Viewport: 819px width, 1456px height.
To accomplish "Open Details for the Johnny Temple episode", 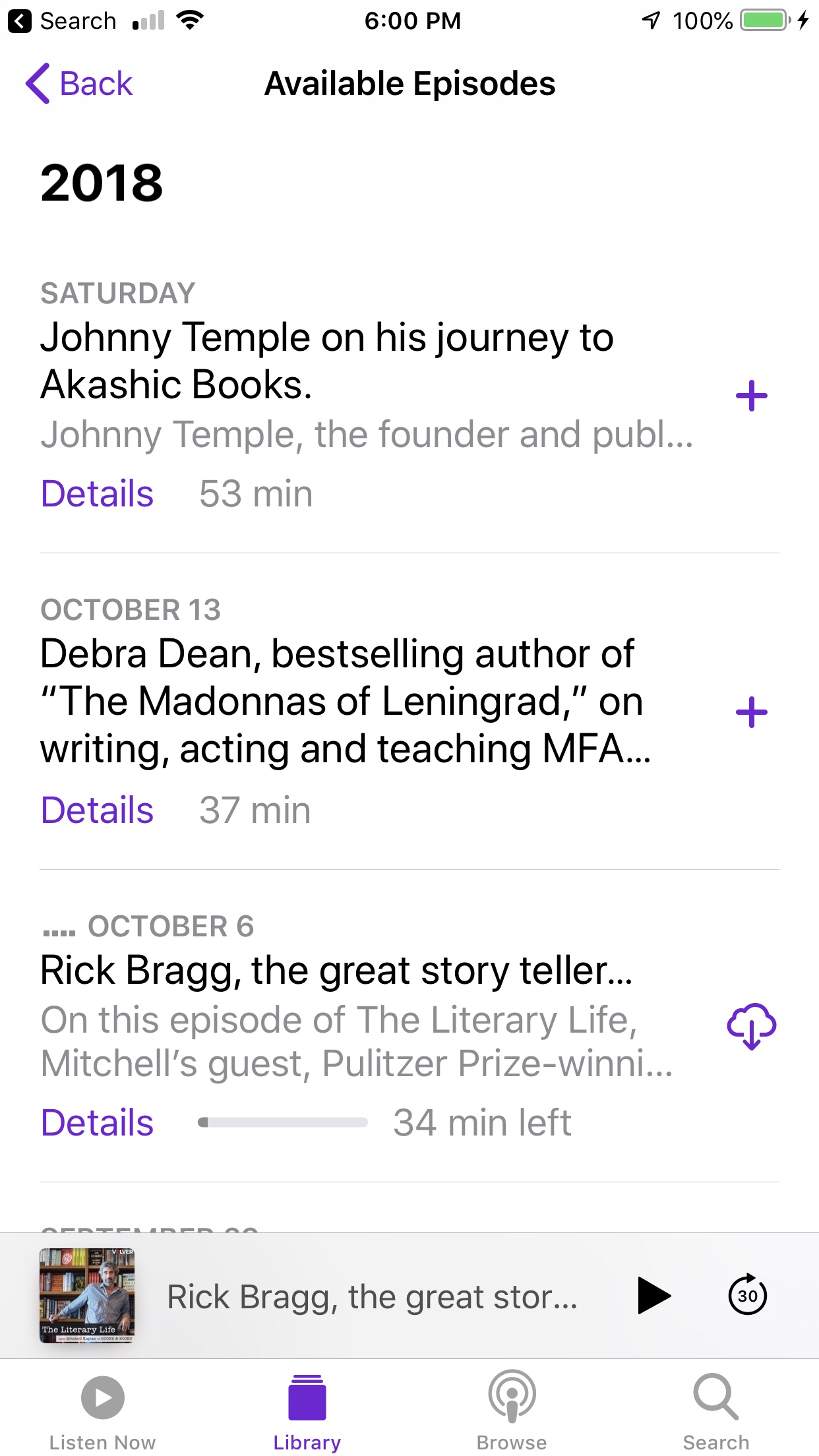I will pyautogui.click(x=97, y=494).
